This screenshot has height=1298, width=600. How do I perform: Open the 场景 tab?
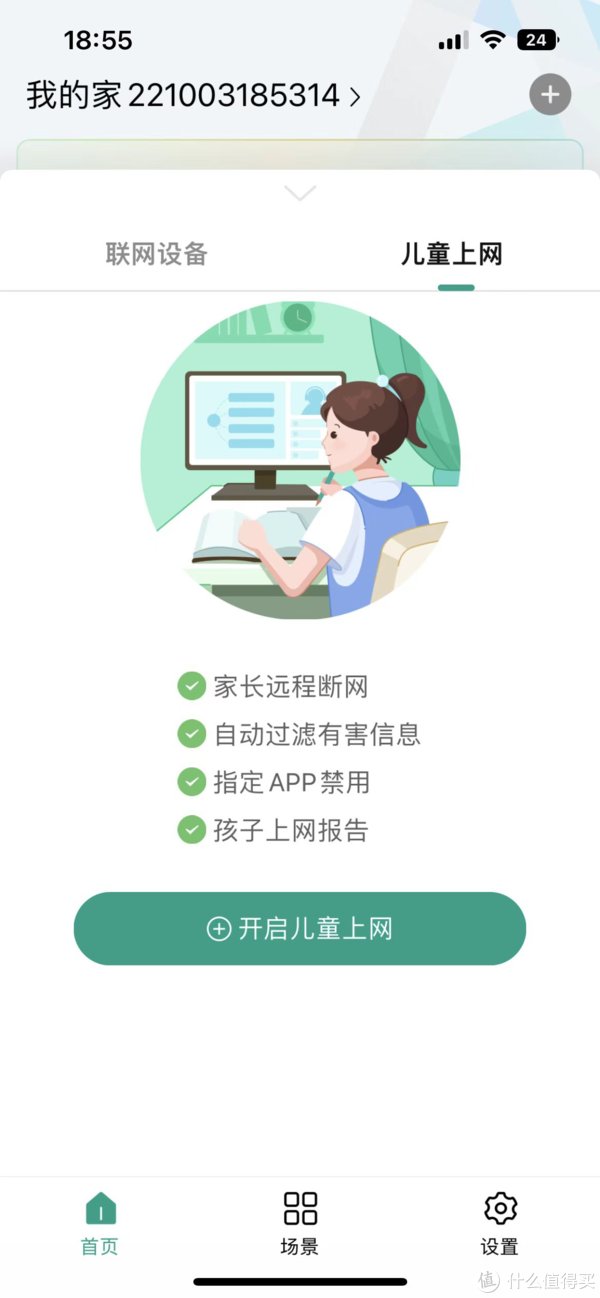point(300,1223)
